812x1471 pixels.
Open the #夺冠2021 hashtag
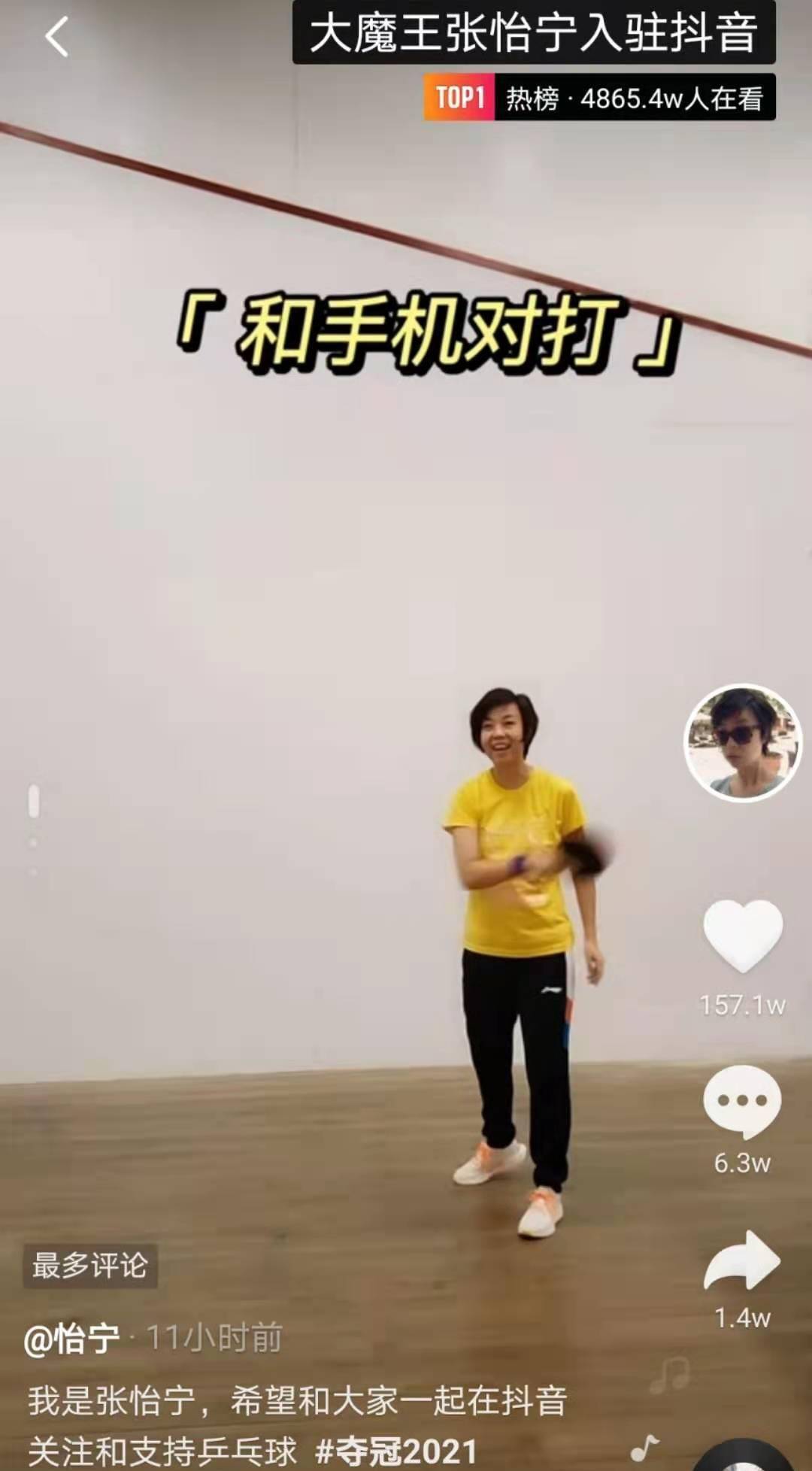(396, 1451)
